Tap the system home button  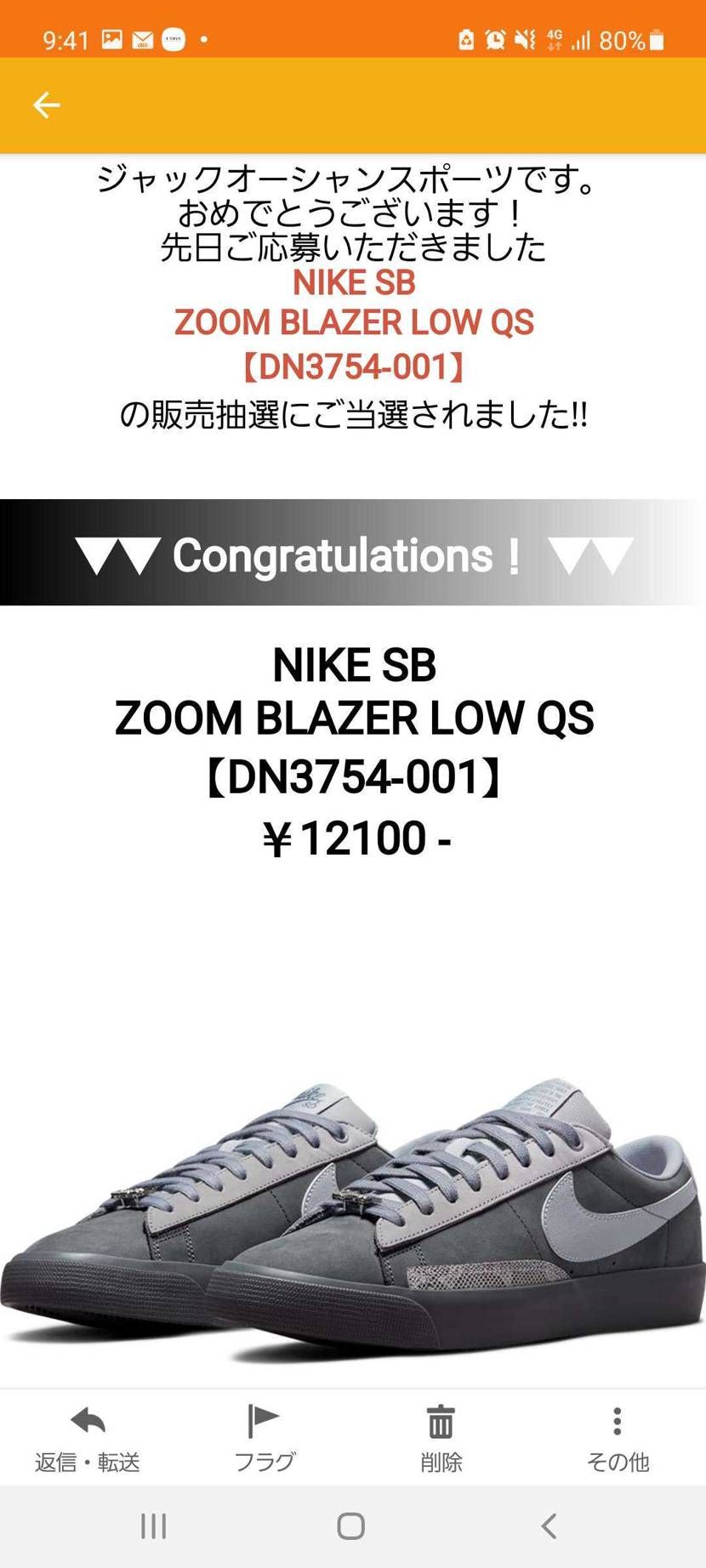tap(351, 1526)
